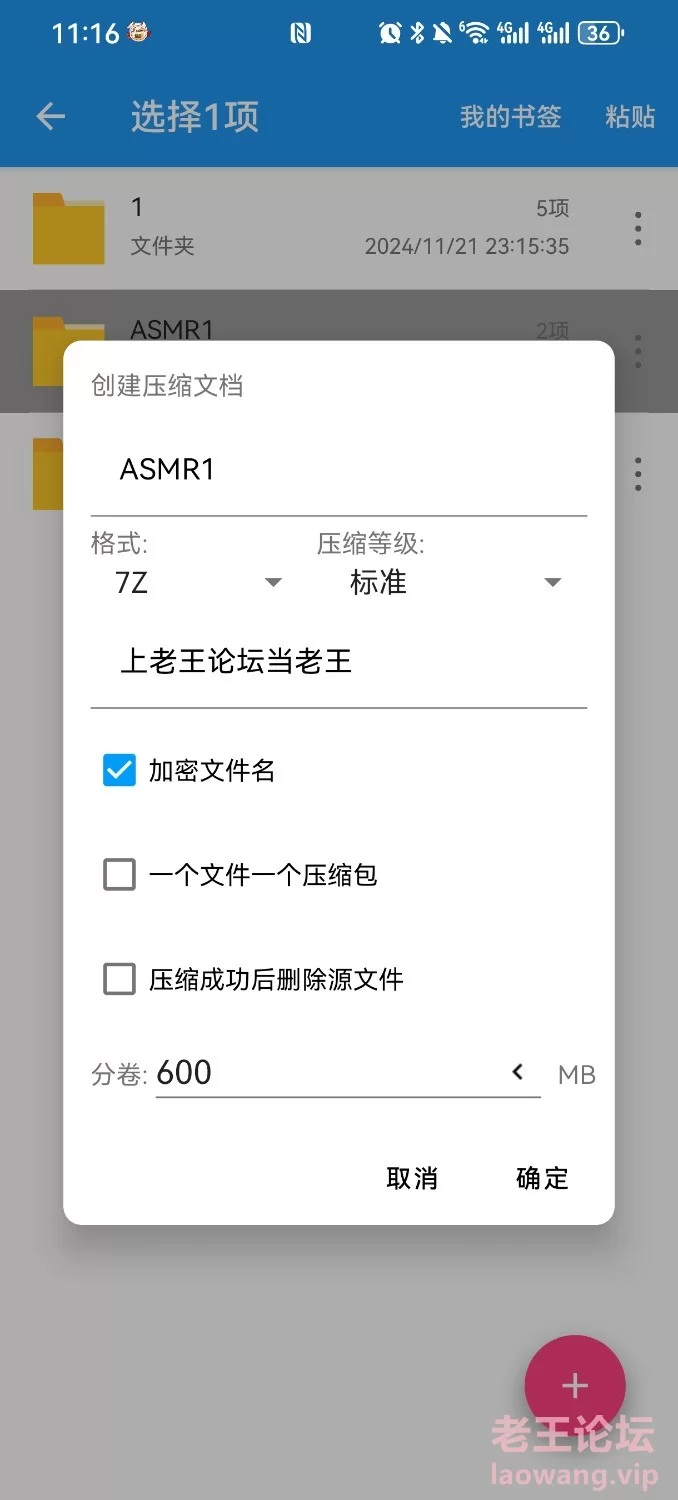Viewport: 678px width, 1500px height.
Task: Check the 一个文件一个压缩包 checkbox
Action: click(120, 875)
